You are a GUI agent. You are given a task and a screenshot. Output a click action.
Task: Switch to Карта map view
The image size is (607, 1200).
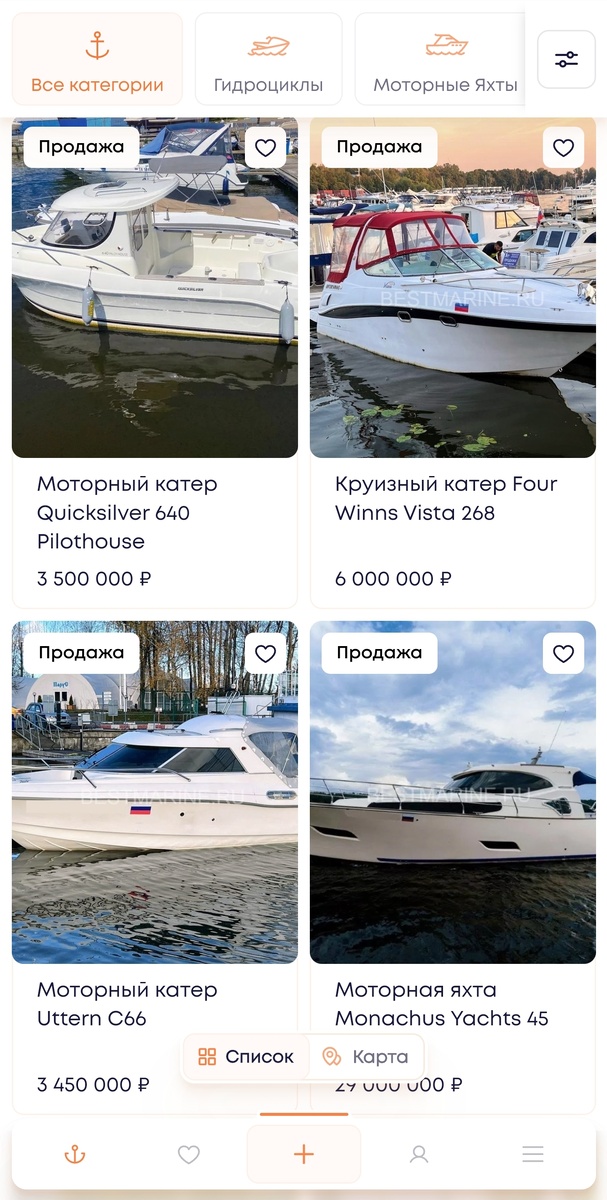(x=366, y=1057)
